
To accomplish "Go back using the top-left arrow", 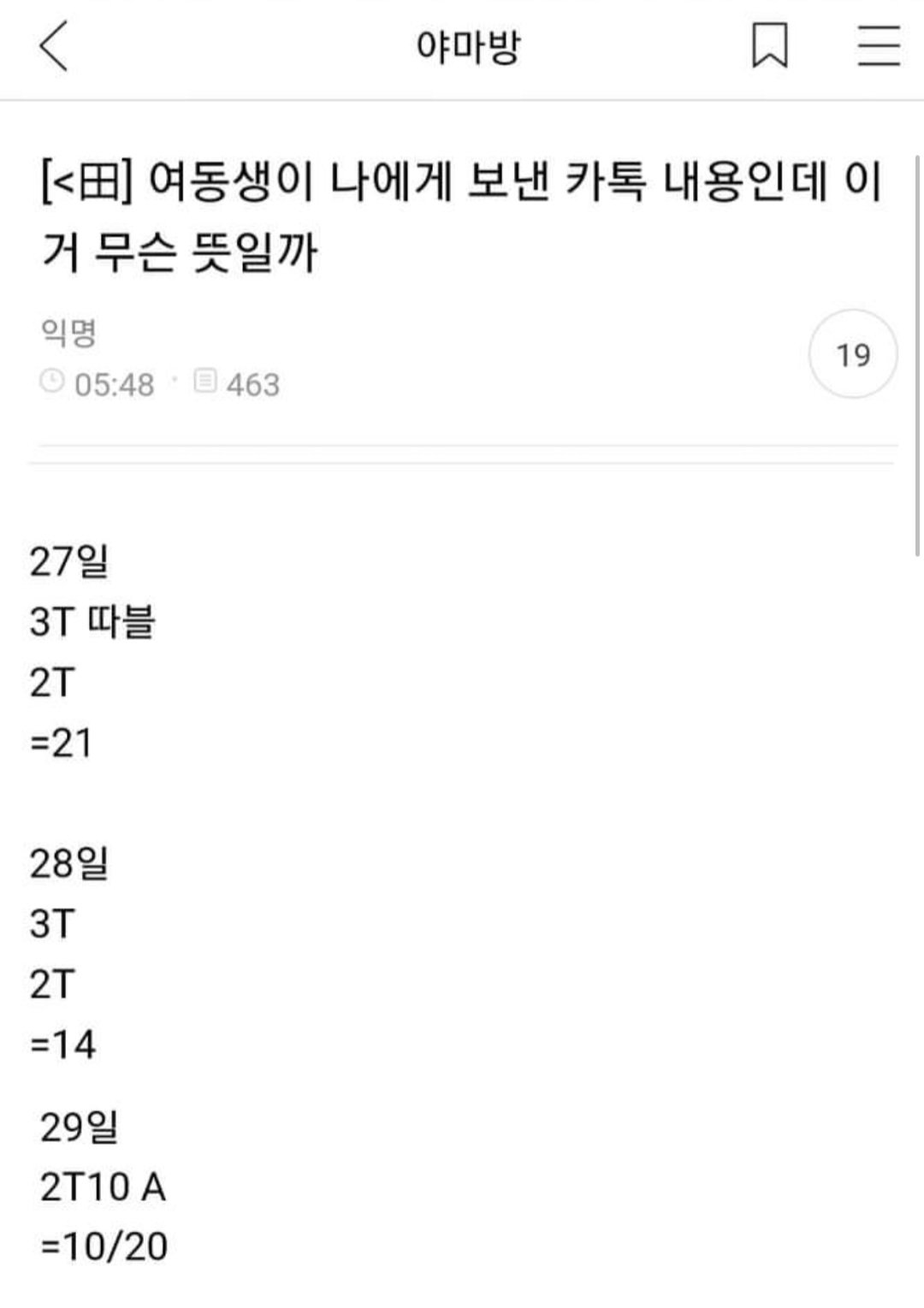I will [x=53, y=46].
